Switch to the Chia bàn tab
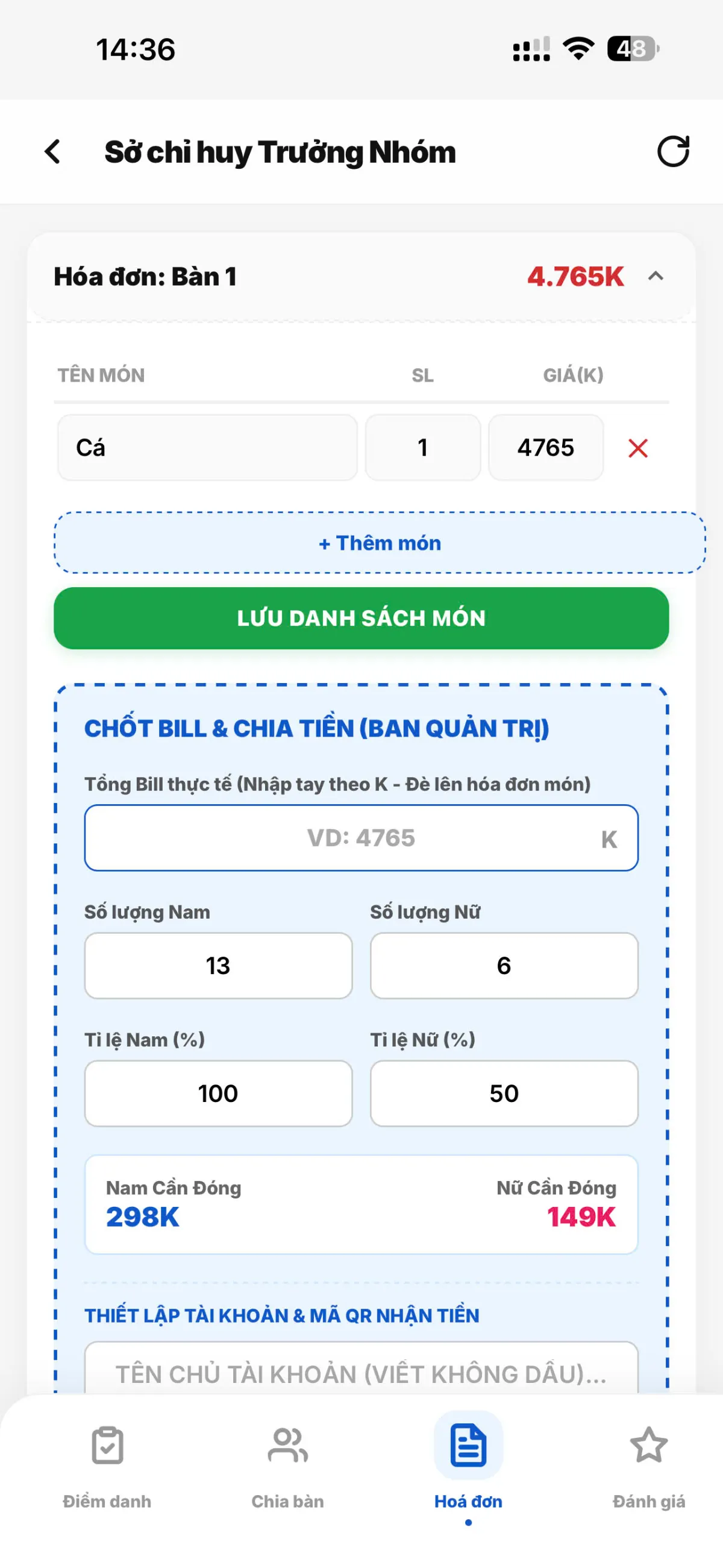723x1568 pixels. [x=288, y=1468]
